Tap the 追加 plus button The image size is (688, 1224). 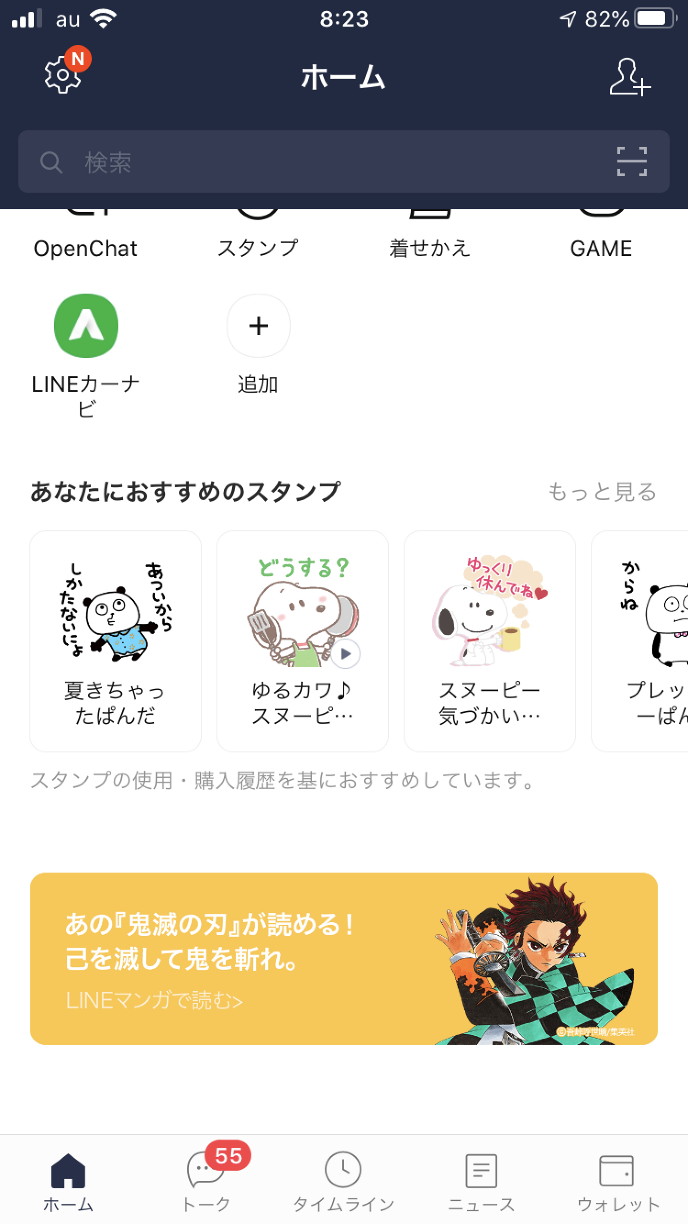pyautogui.click(x=259, y=327)
